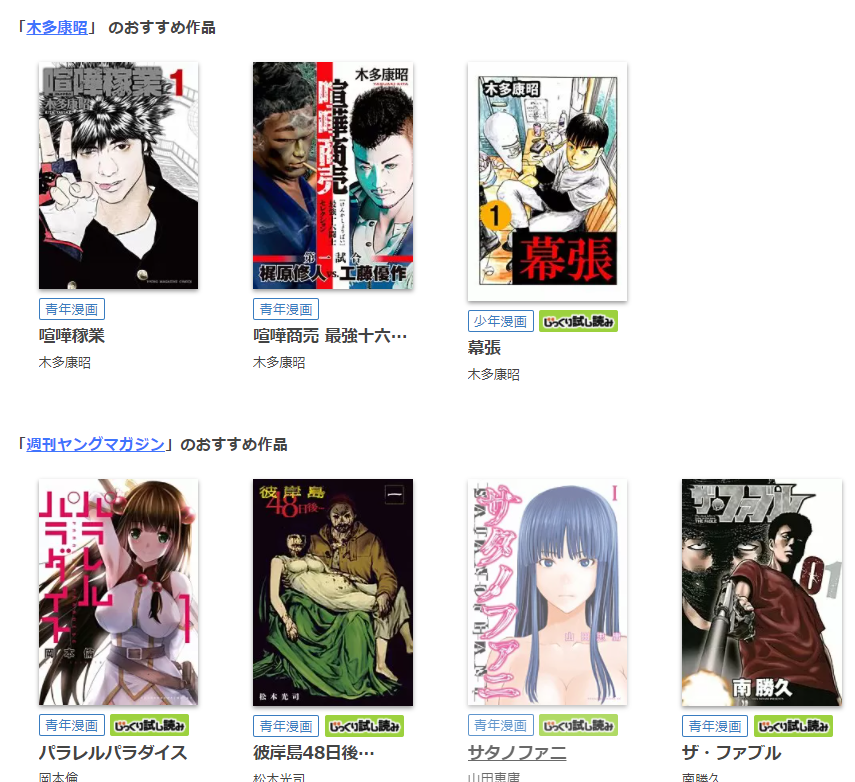Tap the 青年漫画 tag under ザ・ファブル

tap(715, 726)
